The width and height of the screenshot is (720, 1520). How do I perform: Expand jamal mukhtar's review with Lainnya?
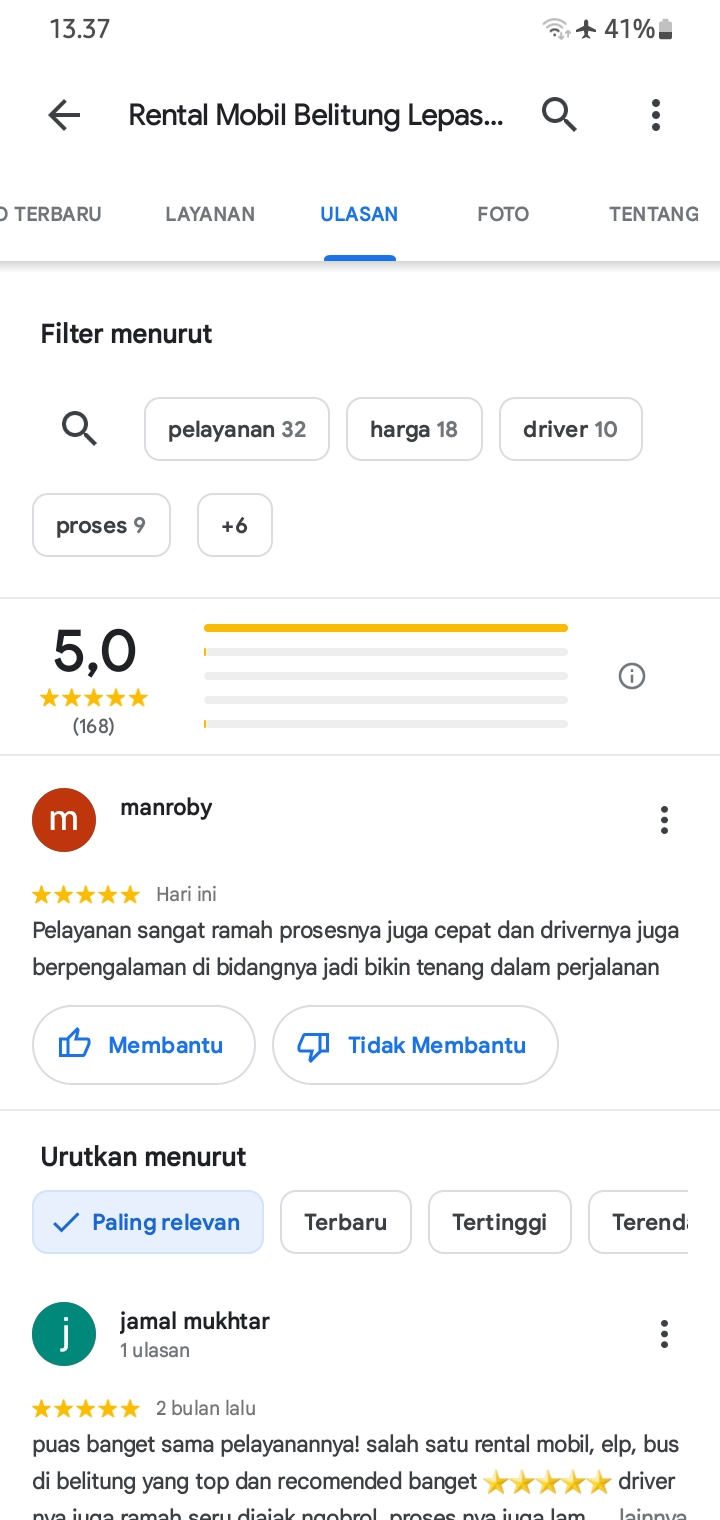coord(652,1515)
